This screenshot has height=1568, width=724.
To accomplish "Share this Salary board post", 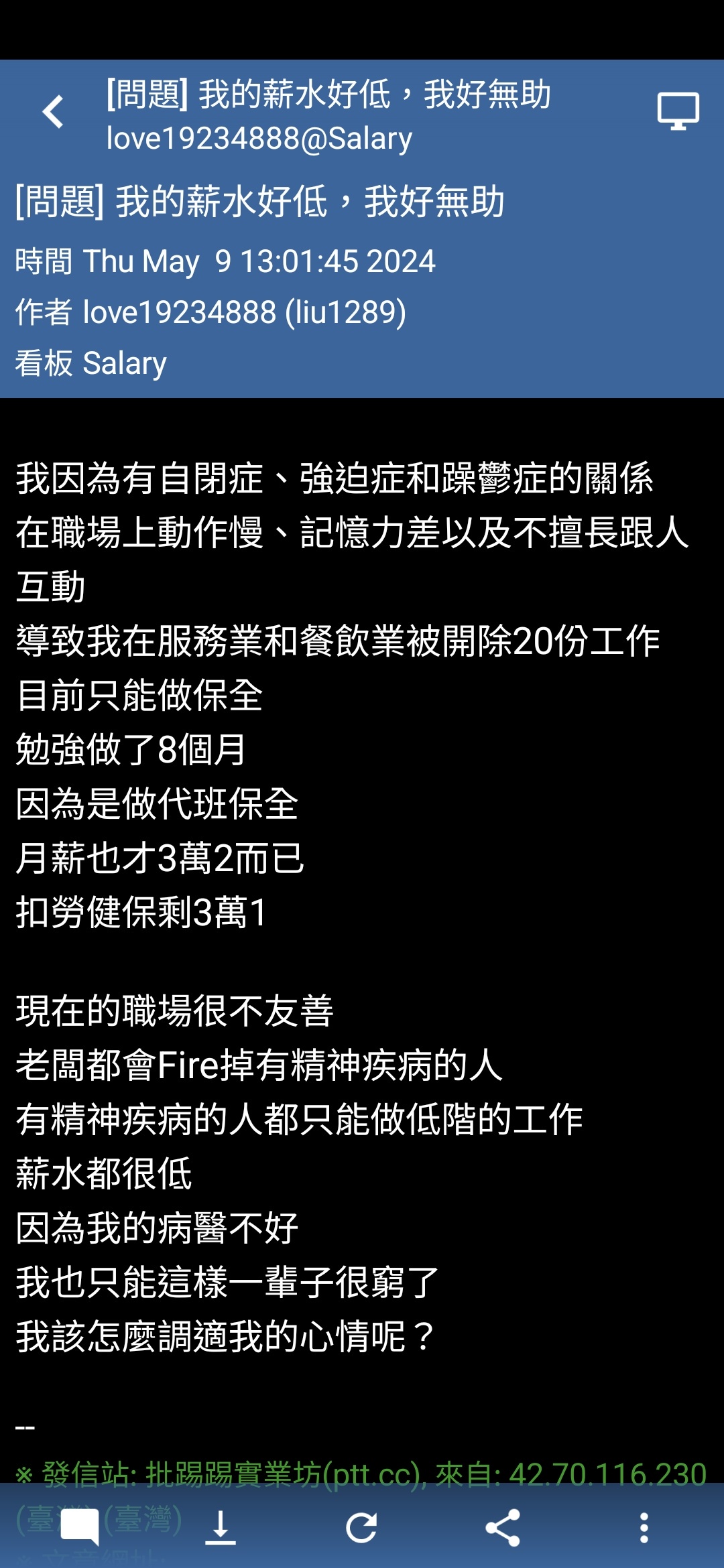I will 503,1528.
